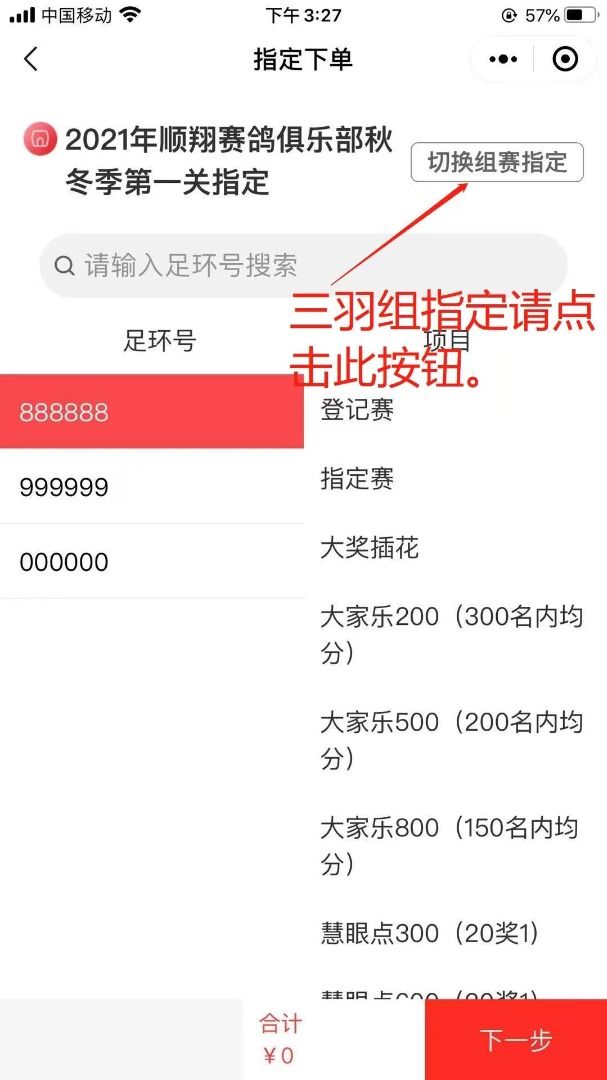
Task: Choose the 指定赛 item
Action: (x=357, y=479)
